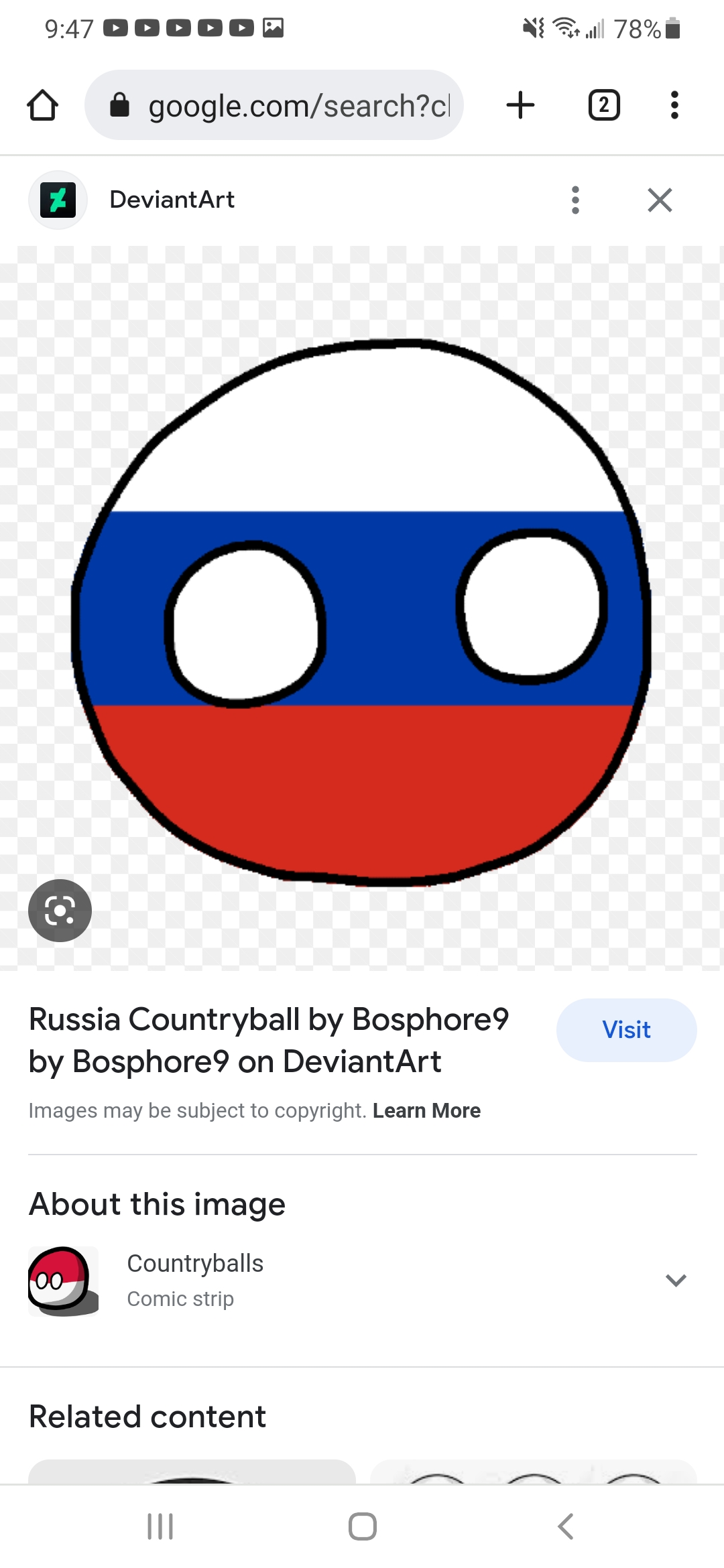Screen dimensions: 724x1568
Task: Open the system recent apps view
Action: point(160,1526)
